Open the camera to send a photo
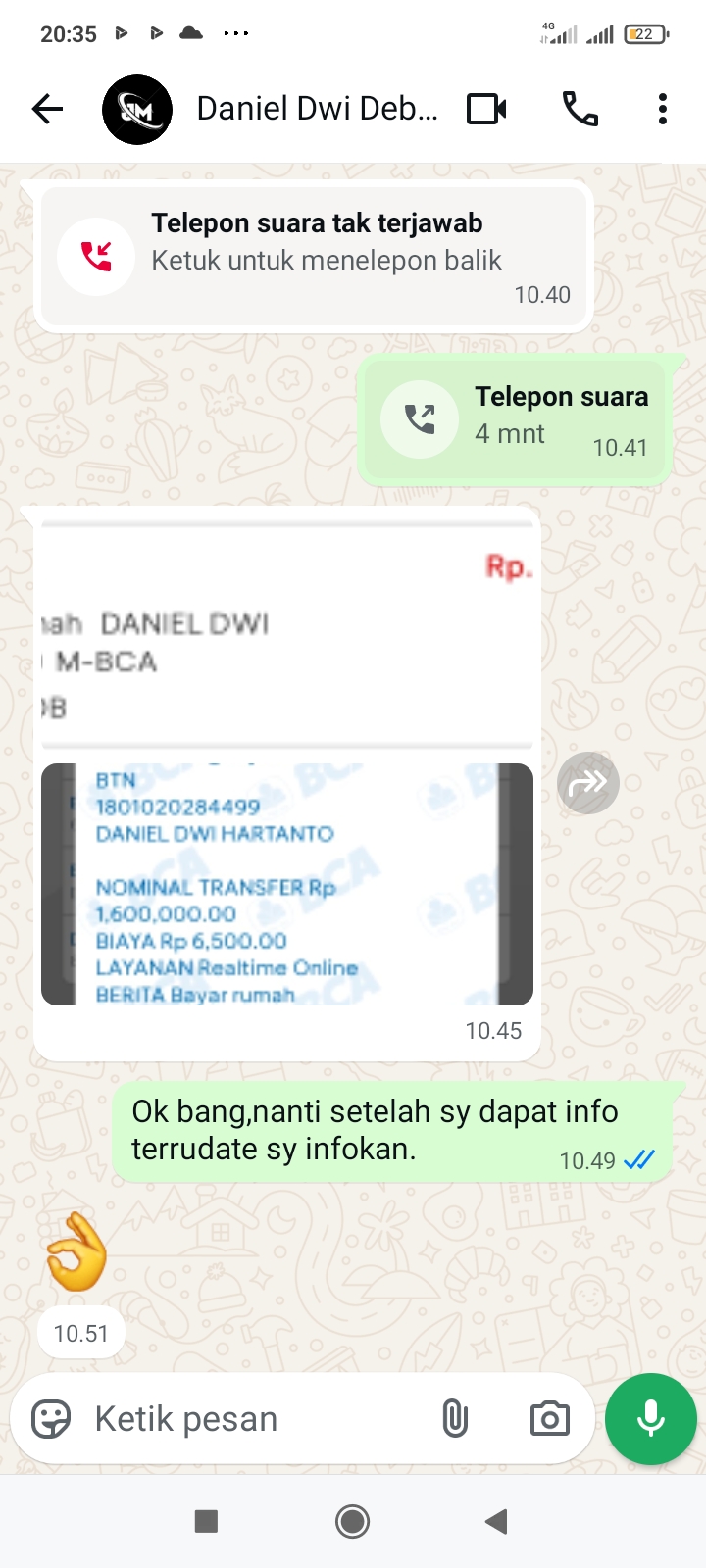Screen dimensions: 706x1568 click(x=549, y=1418)
